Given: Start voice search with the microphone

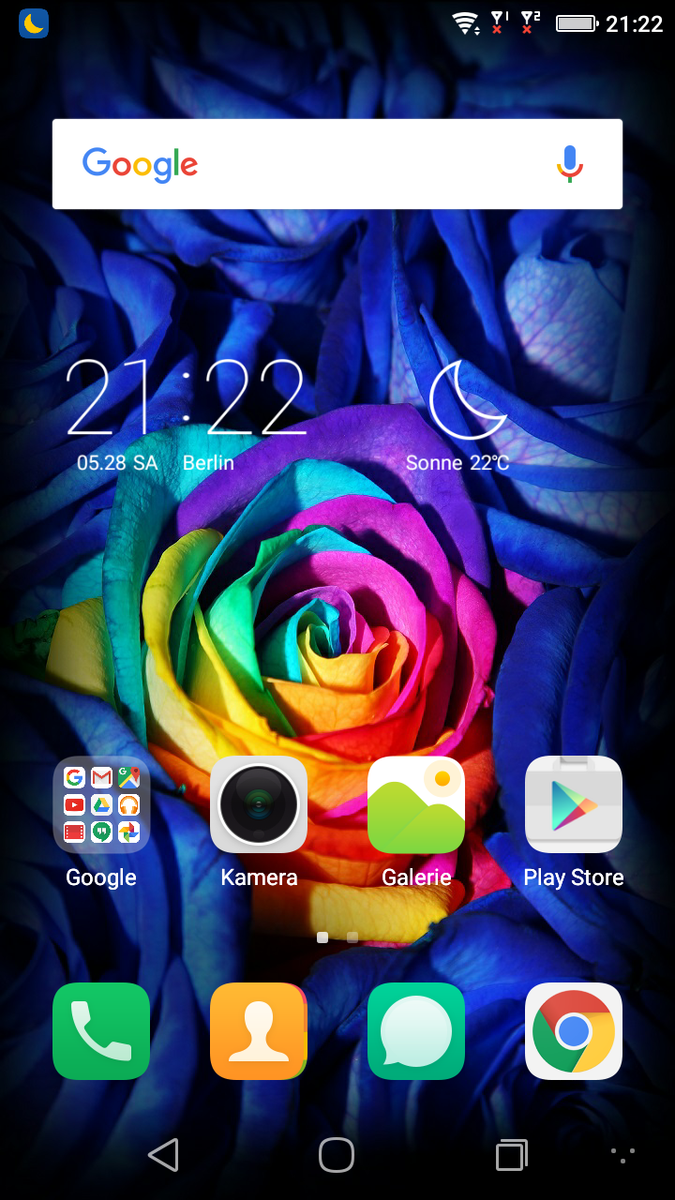Looking at the screenshot, I should 570,164.
